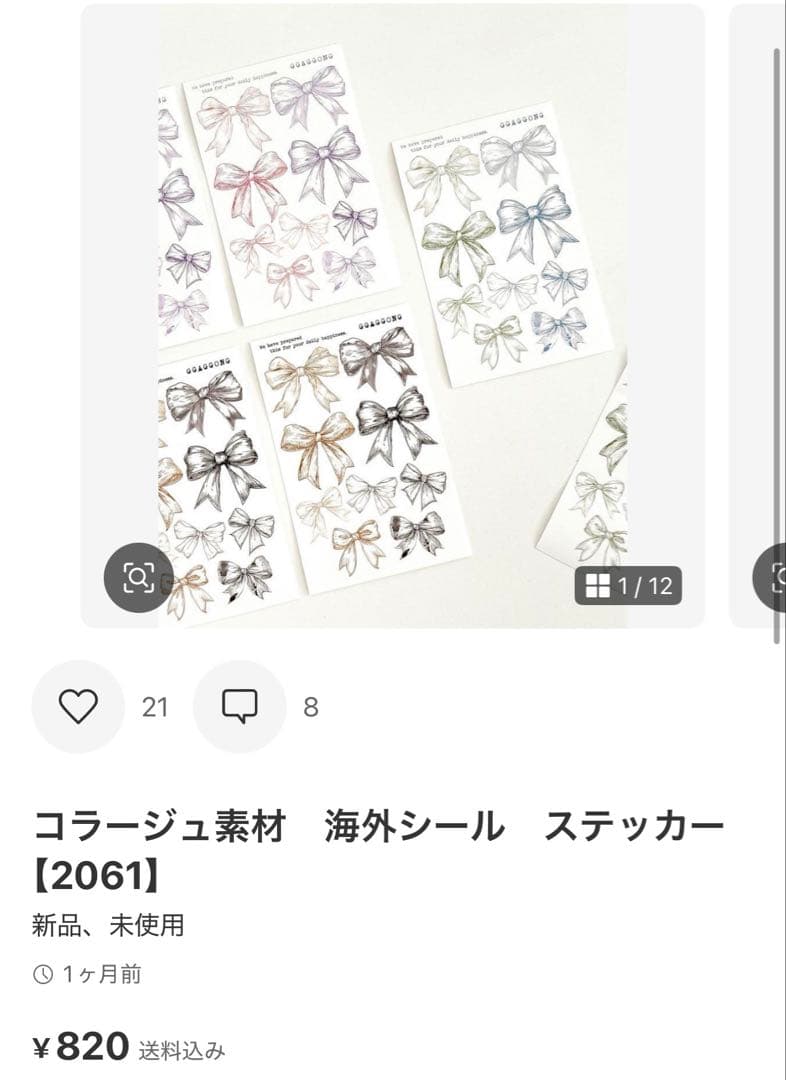
Task: Tap the cropped zoom icon at the right photo edge
Action: point(779,578)
